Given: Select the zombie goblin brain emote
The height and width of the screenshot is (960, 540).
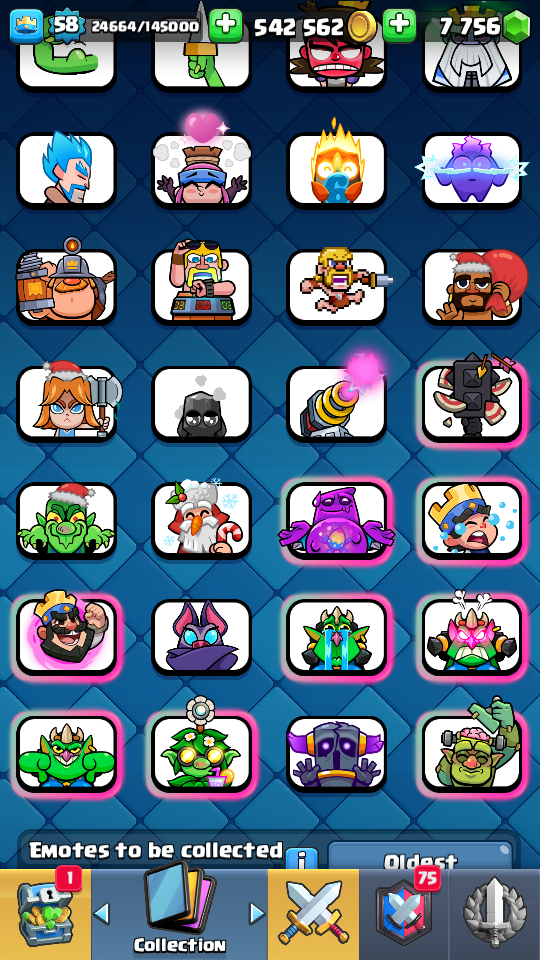Looking at the screenshot, I should click(472, 753).
